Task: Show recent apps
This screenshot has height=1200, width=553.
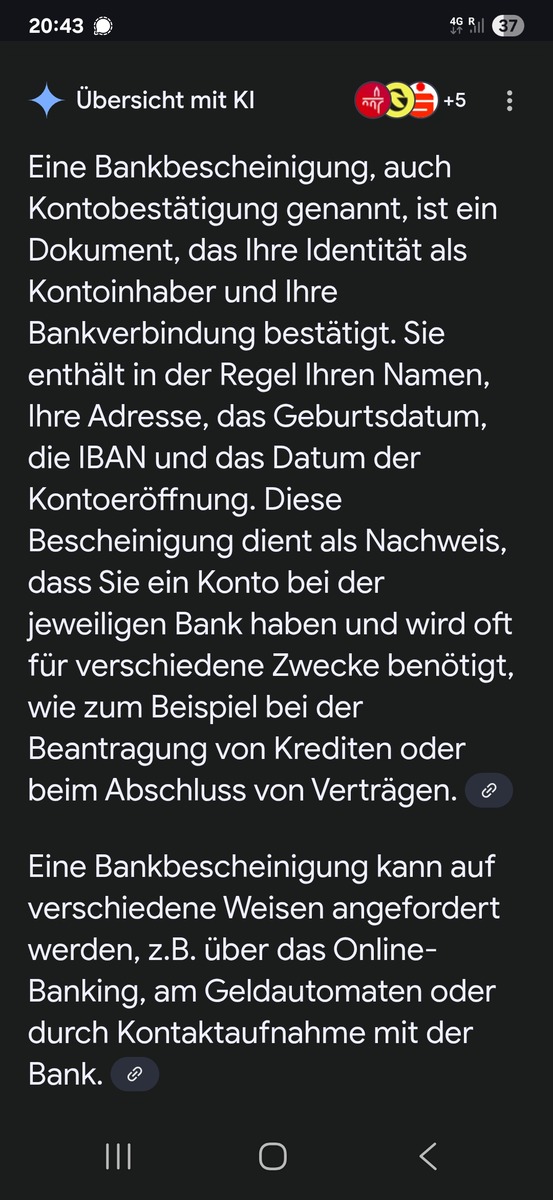Action: 118,1157
